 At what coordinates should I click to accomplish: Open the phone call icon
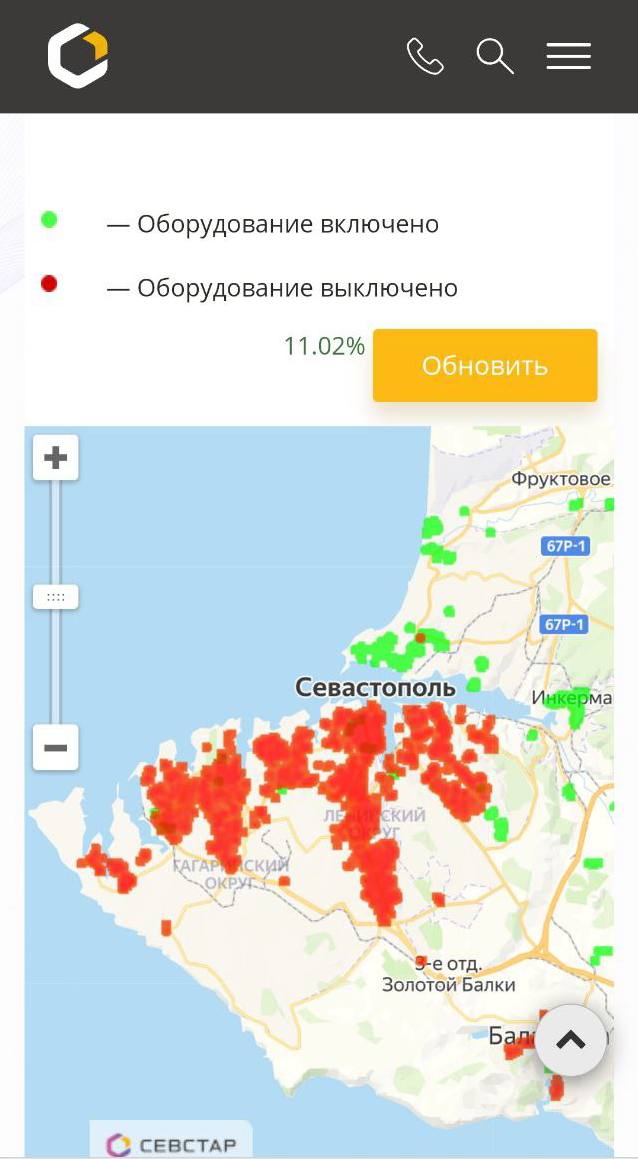(425, 56)
